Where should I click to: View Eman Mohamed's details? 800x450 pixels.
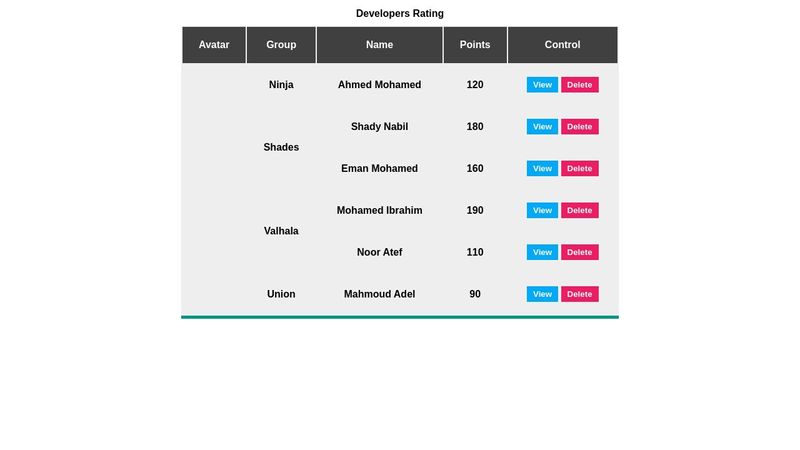[x=542, y=169]
